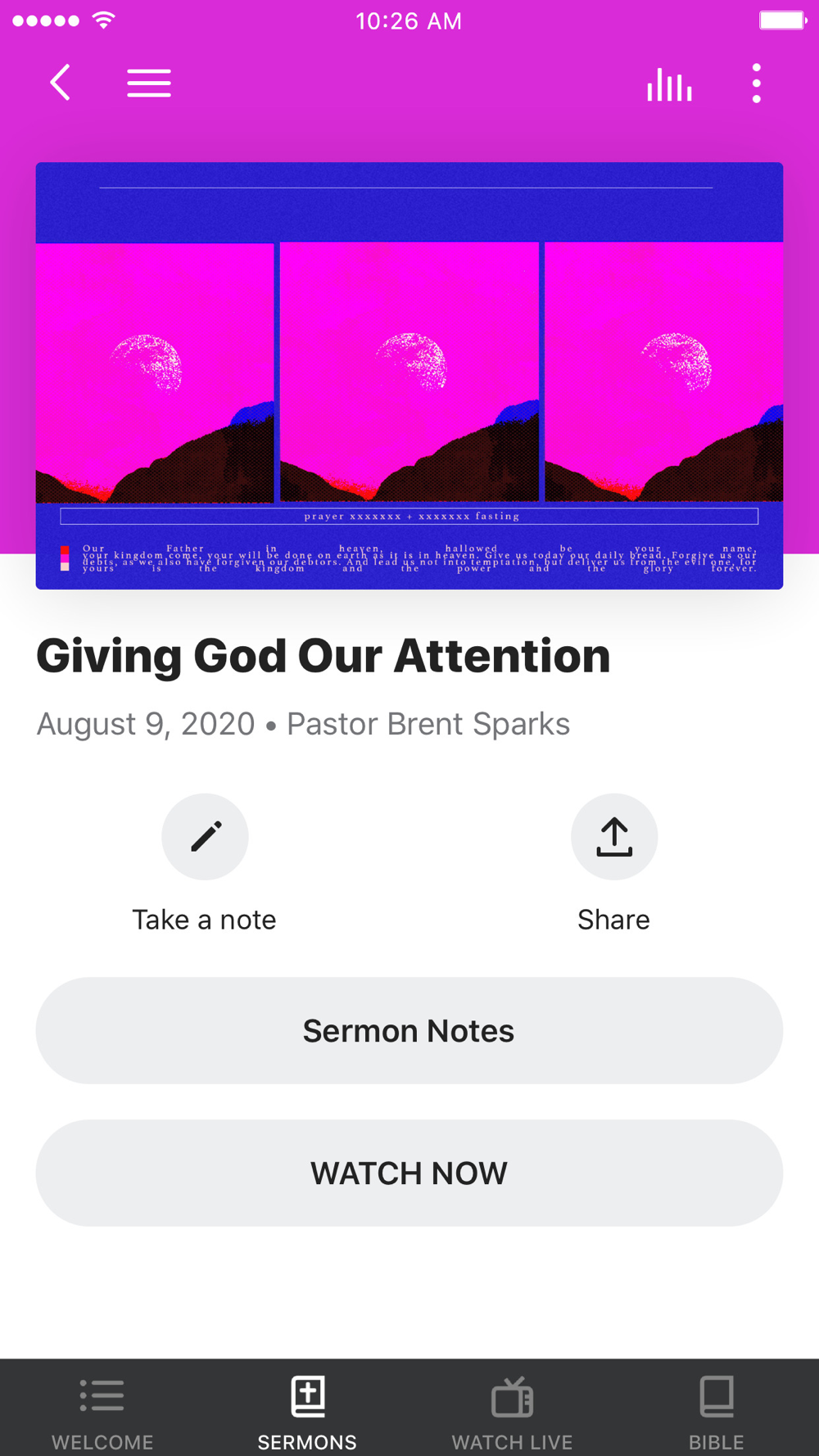Share this sermon
This screenshot has width=819, height=1456.
614,836
